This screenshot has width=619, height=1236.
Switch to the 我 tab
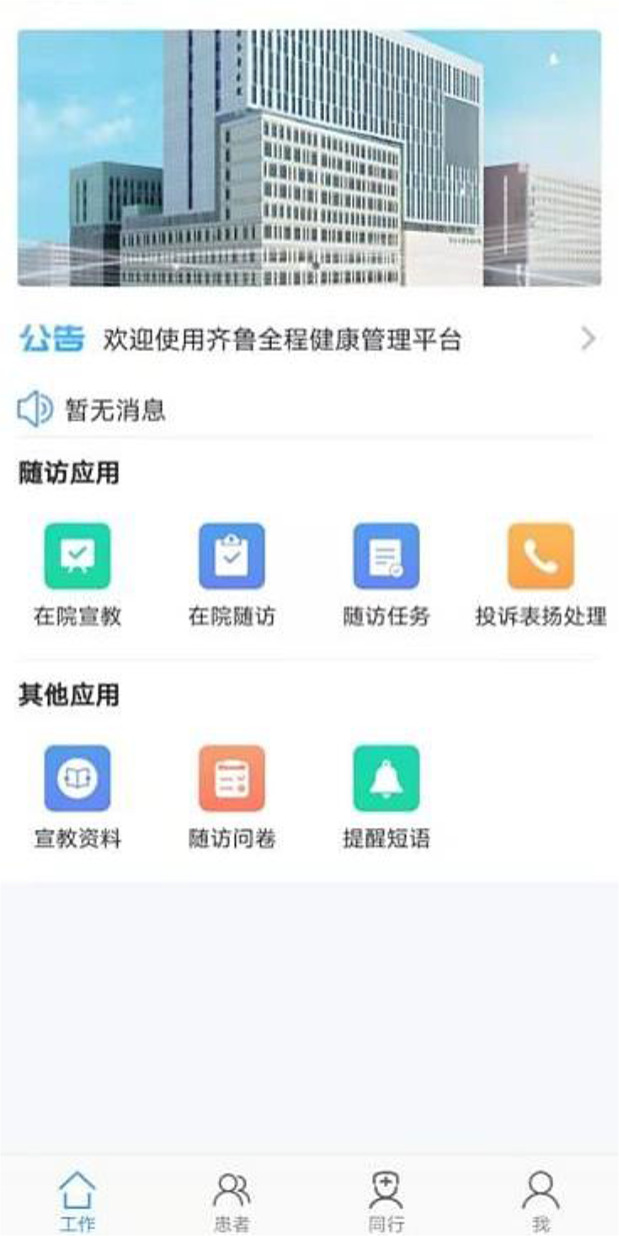541,1201
